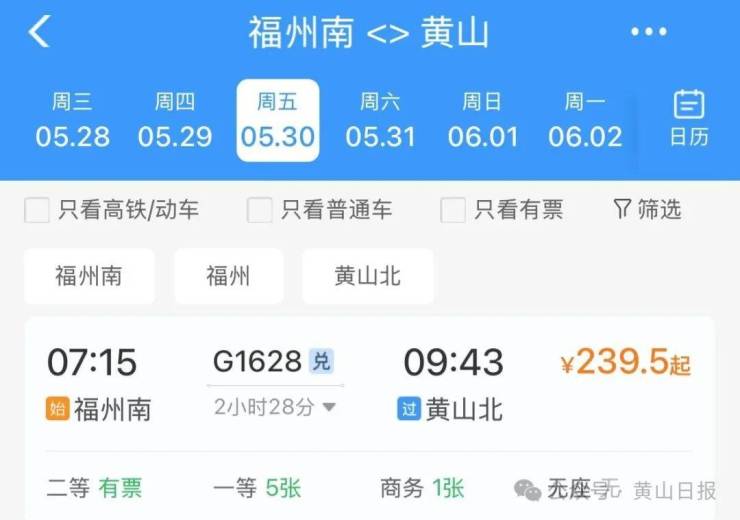This screenshot has width=740, height=520.
Task: Filter by 福州 station chip
Action: point(228,276)
